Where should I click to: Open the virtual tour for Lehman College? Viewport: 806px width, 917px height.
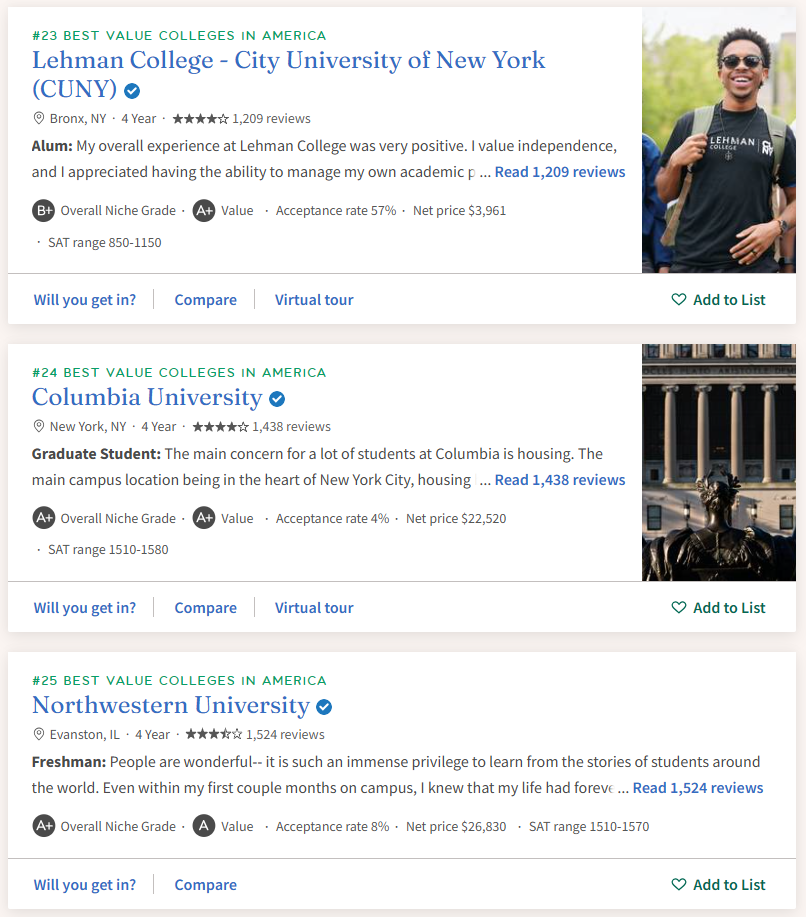[x=314, y=300]
